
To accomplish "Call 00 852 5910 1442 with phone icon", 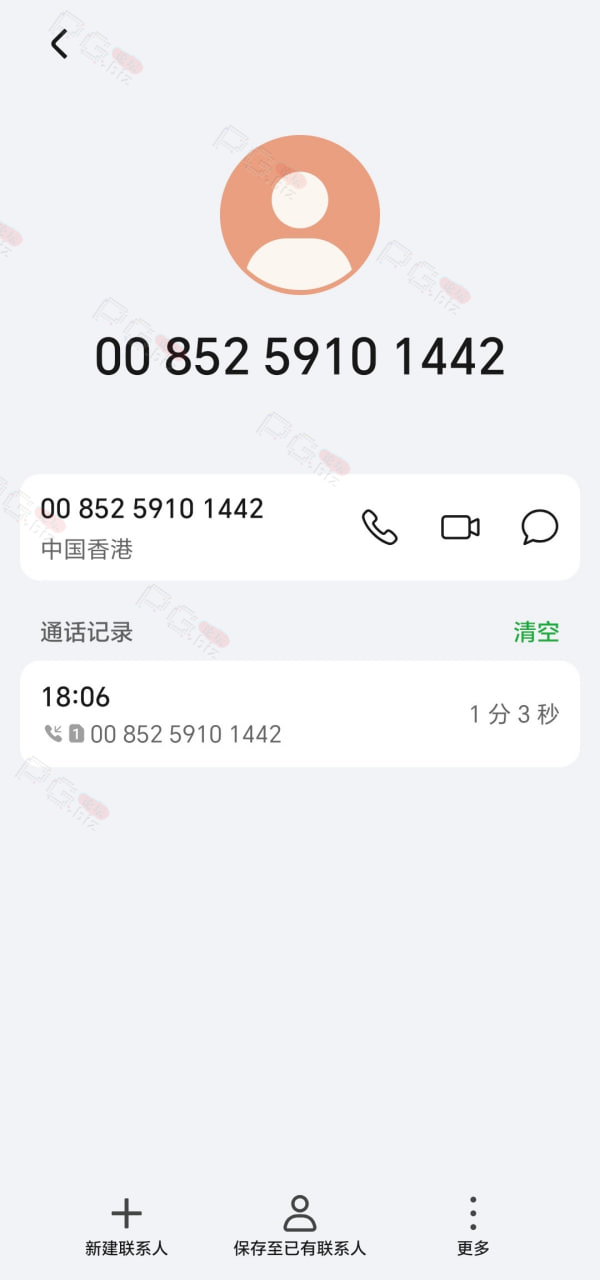I will click(379, 527).
